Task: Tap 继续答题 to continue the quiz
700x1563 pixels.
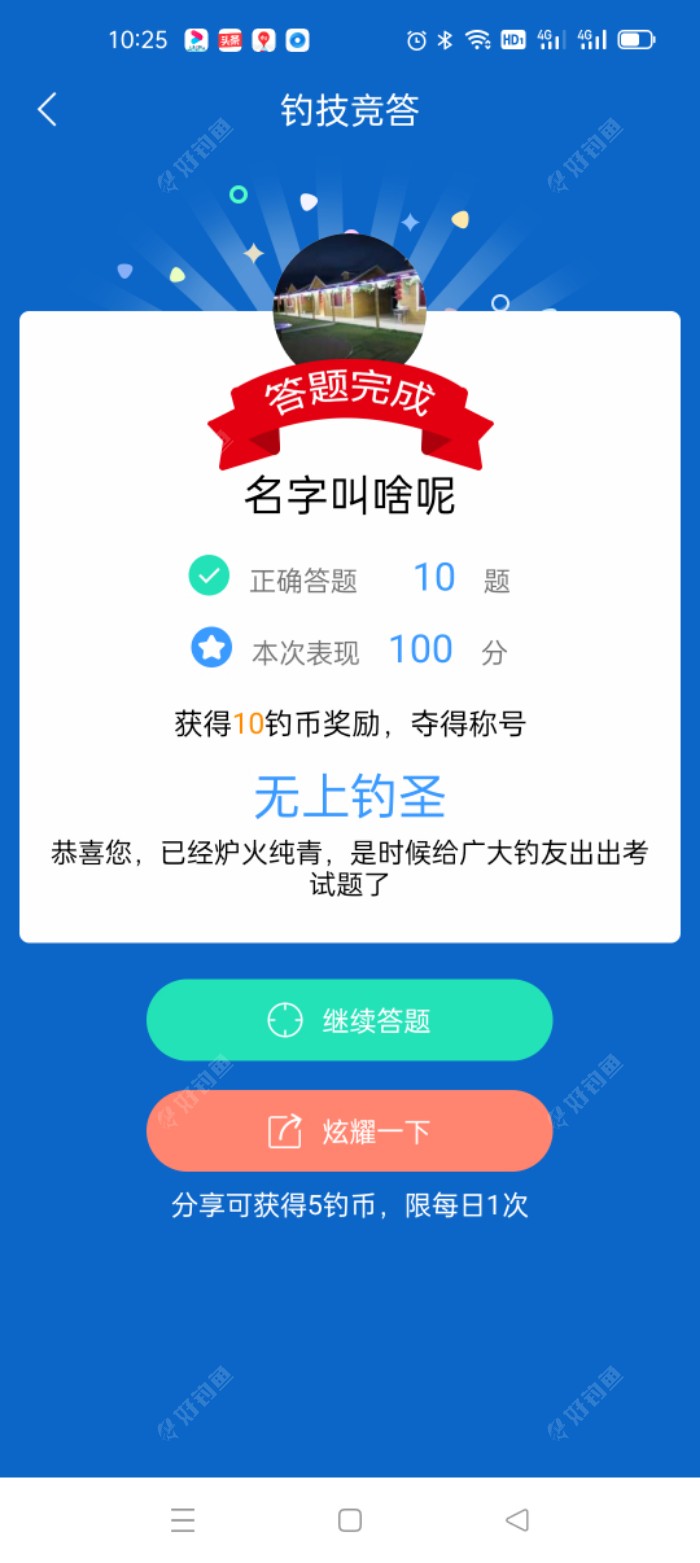Action: (x=349, y=1020)
